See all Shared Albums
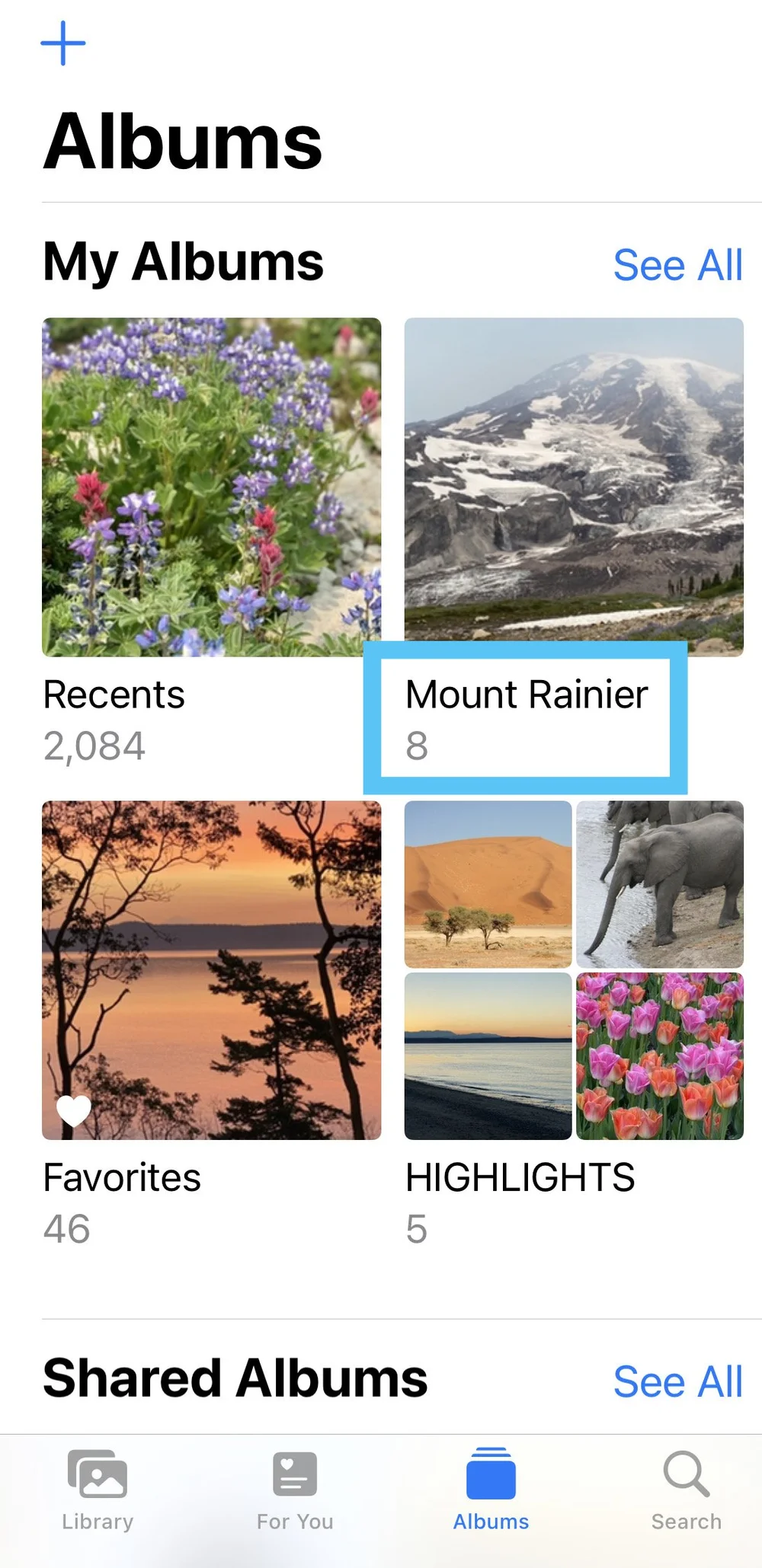Screen dimensions: 762x1568 [677, 1381]
